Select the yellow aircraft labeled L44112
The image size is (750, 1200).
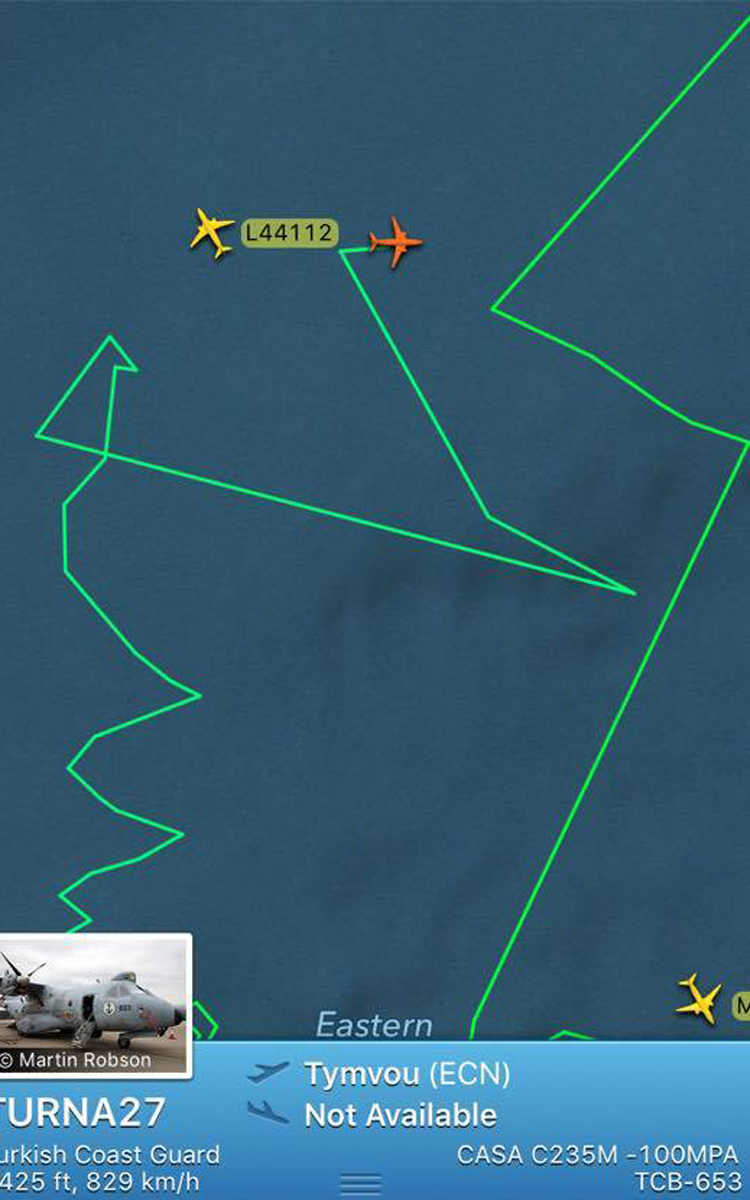coord(212,233)
